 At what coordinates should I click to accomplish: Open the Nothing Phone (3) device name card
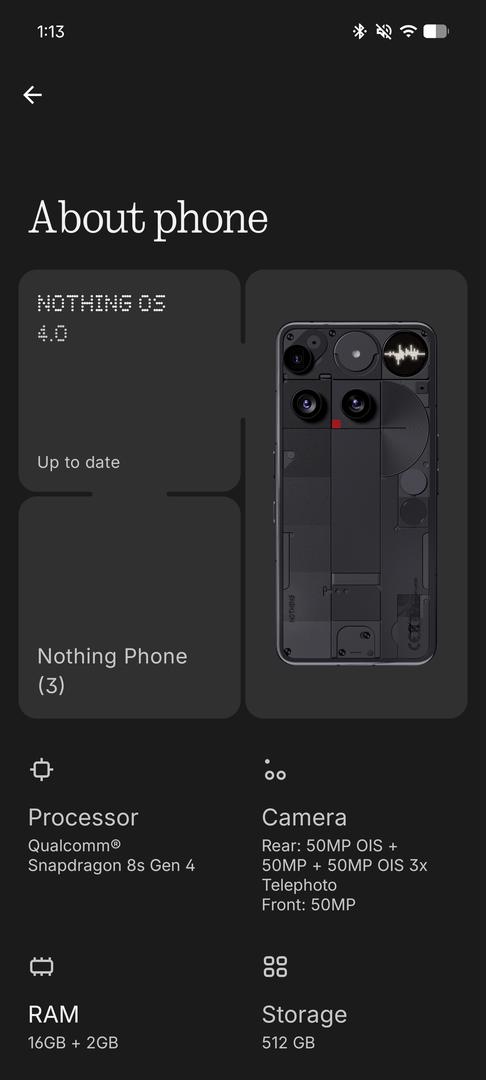[x=129, y=608]
